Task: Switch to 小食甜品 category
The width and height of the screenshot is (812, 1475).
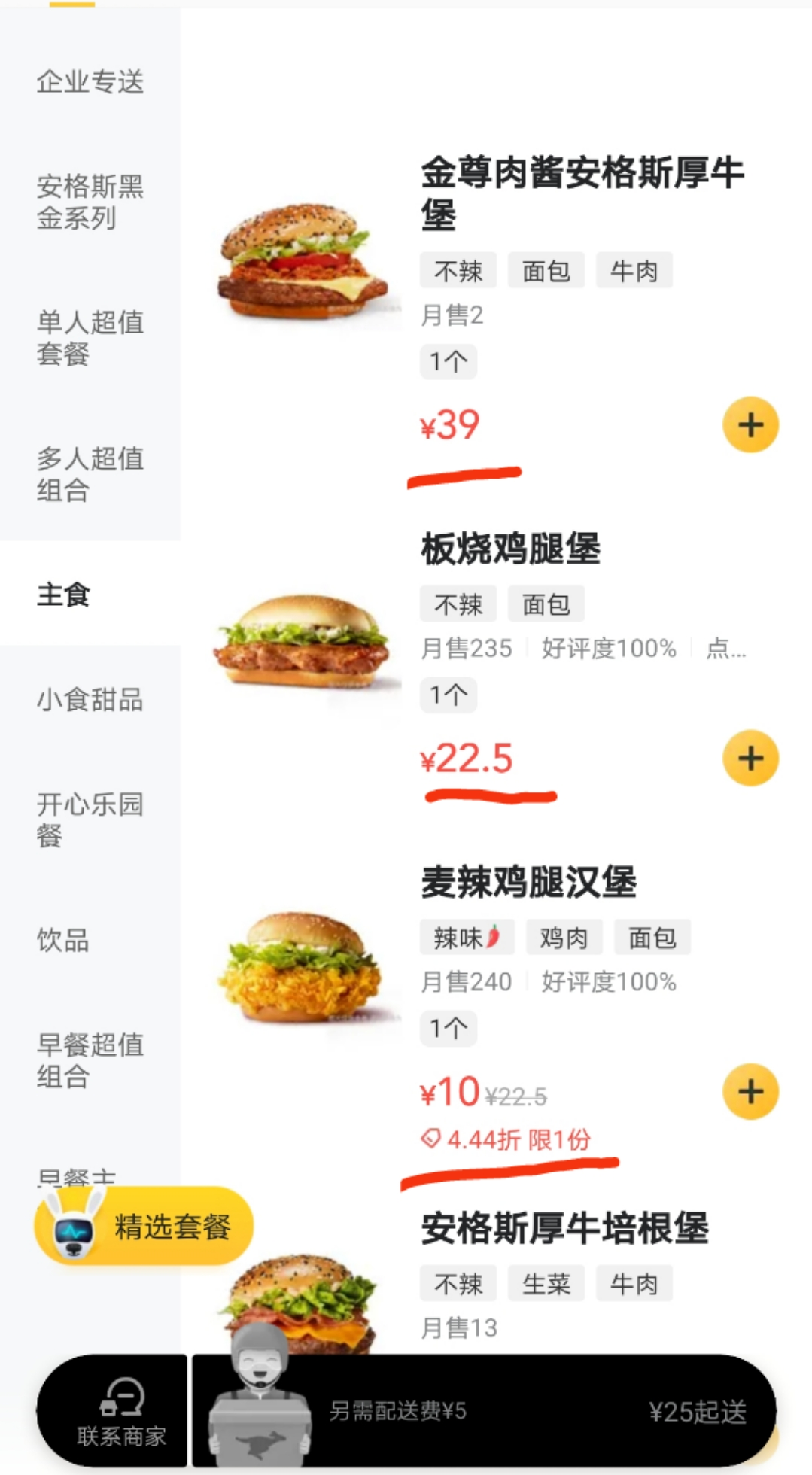Action: [x=90, y=700]
